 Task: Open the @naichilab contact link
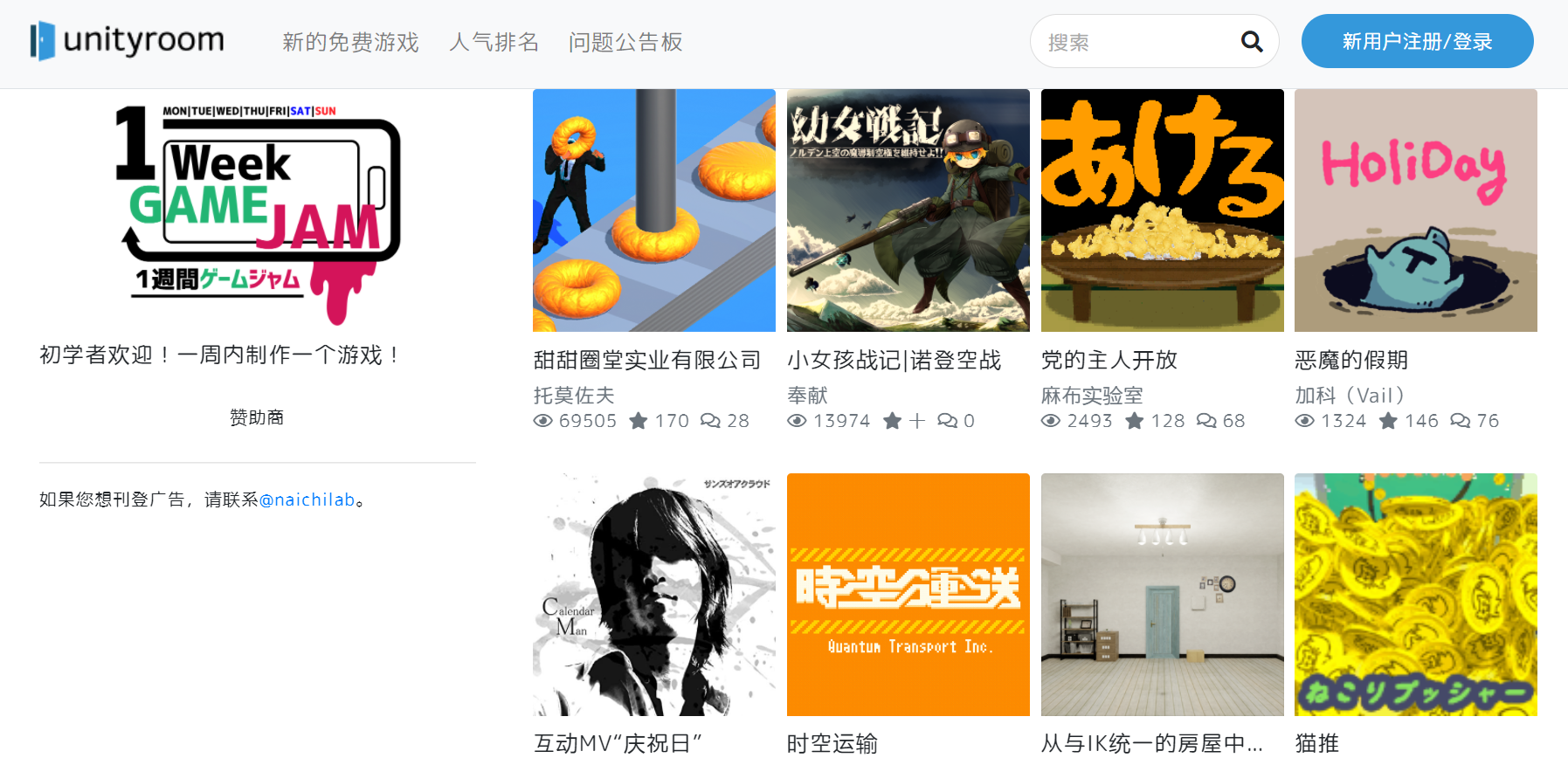[307, 500]
